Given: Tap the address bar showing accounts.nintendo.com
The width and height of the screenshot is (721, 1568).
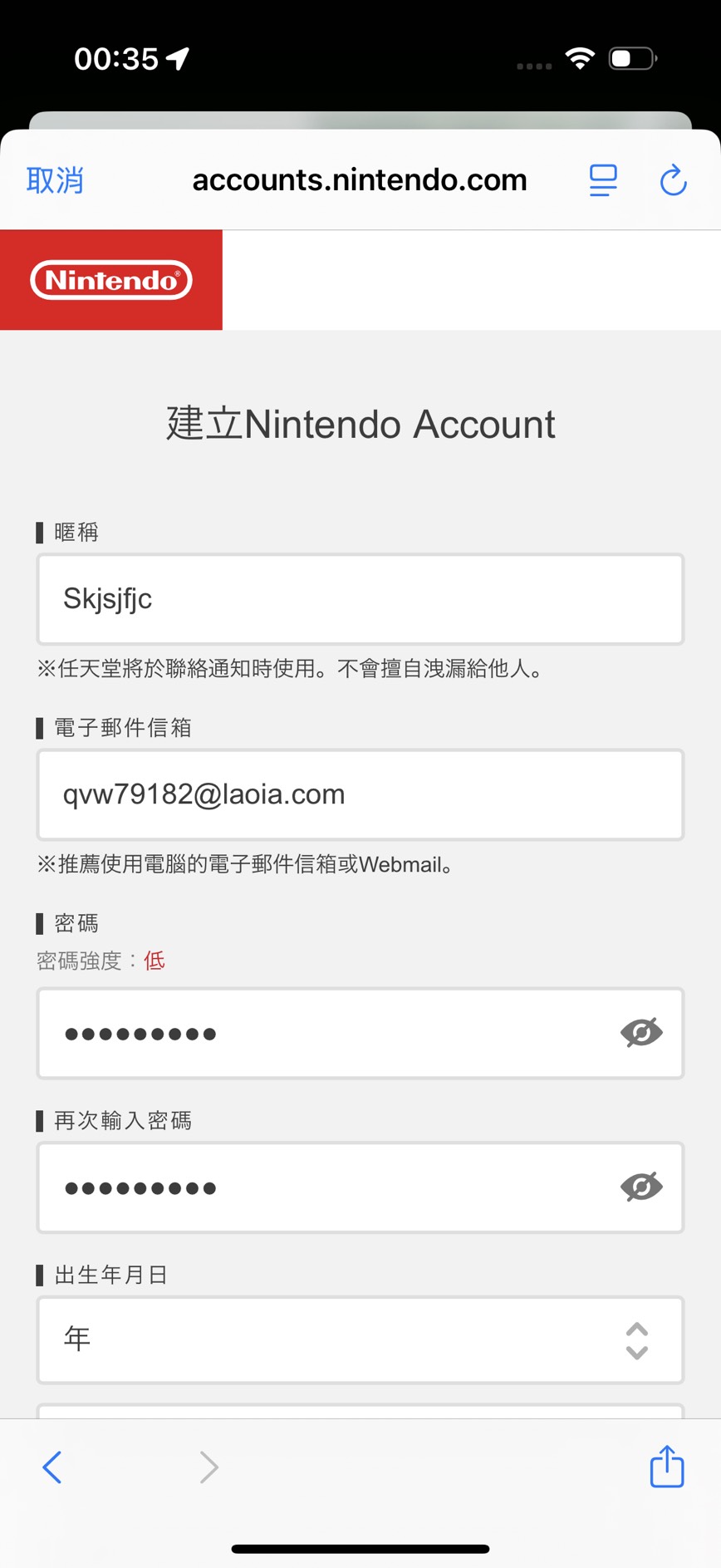Looking at the screenshot, I should (360, 180).
